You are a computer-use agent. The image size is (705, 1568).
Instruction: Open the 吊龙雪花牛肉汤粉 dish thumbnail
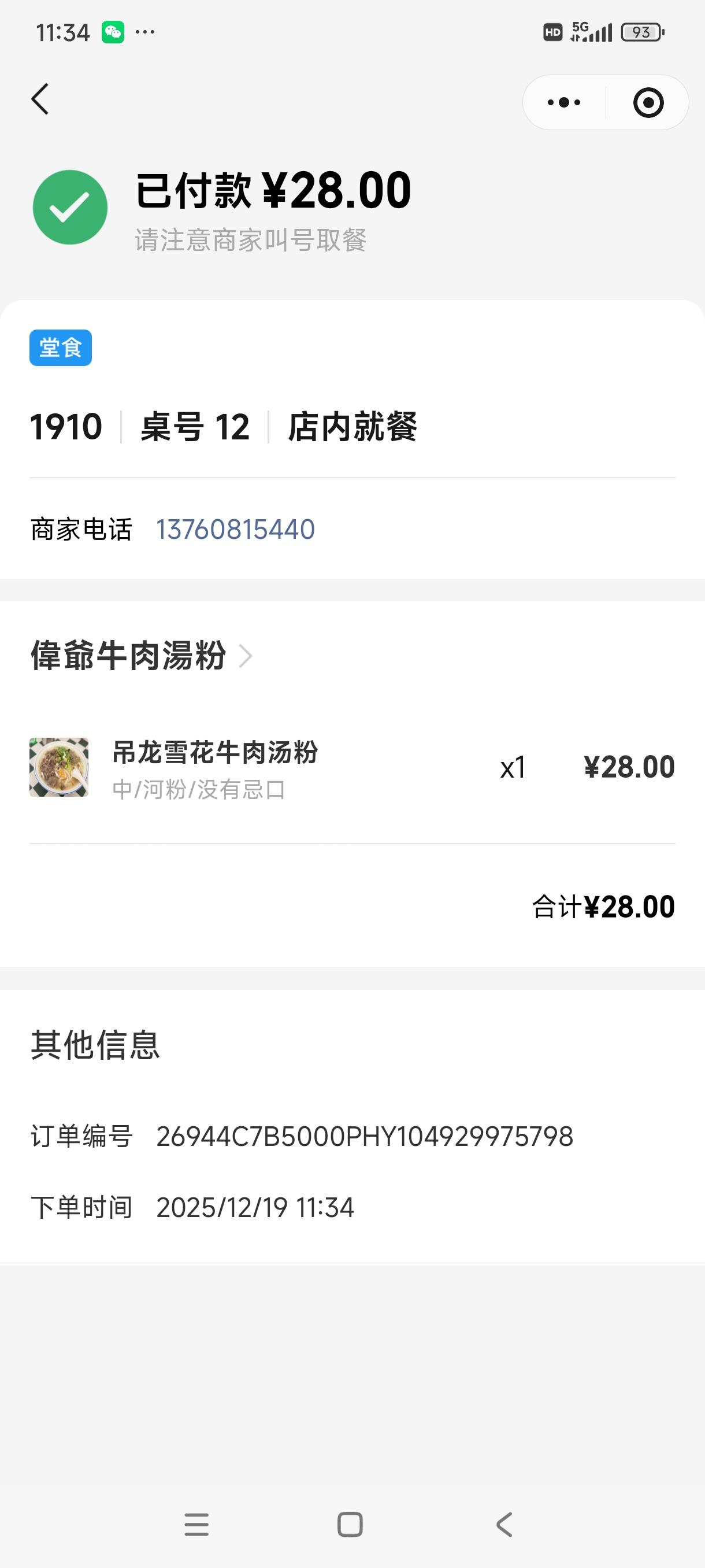[58, 767]
